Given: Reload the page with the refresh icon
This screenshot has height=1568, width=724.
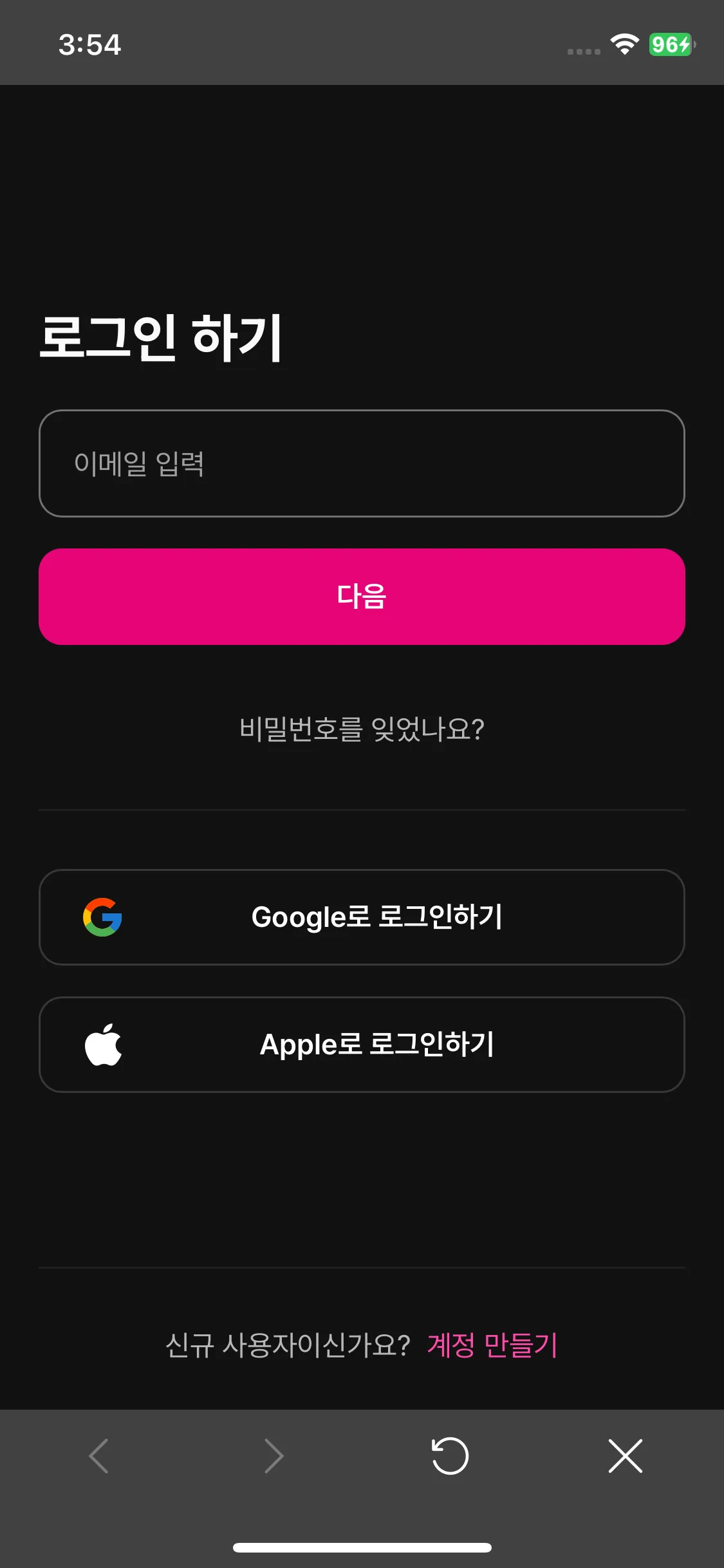Looking at the screenshot, I should click(x=450, y=1456).
